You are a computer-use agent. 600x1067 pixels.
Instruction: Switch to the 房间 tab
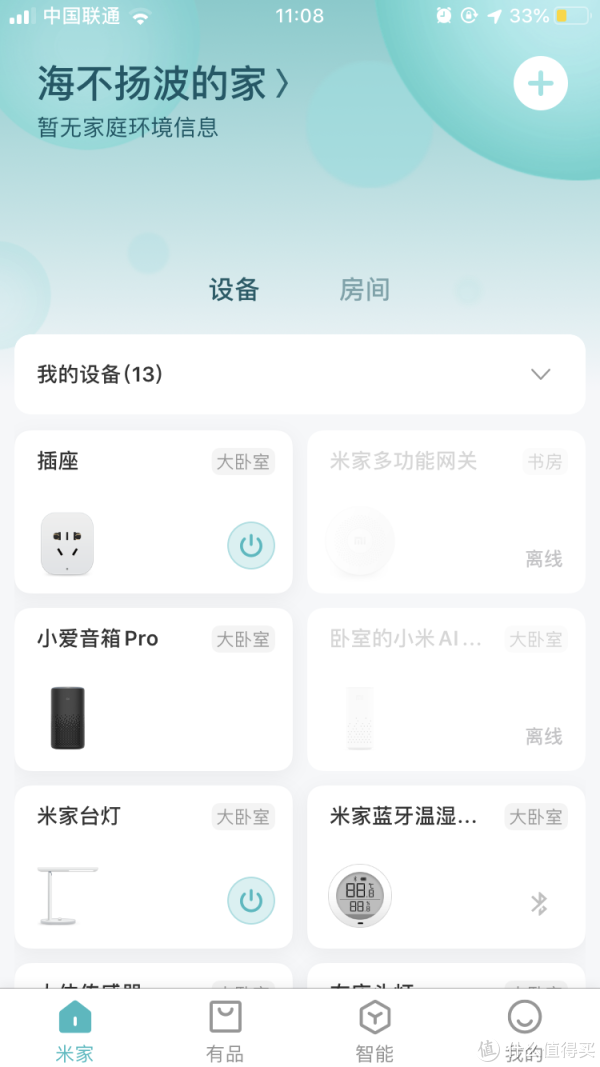(364, 291)
